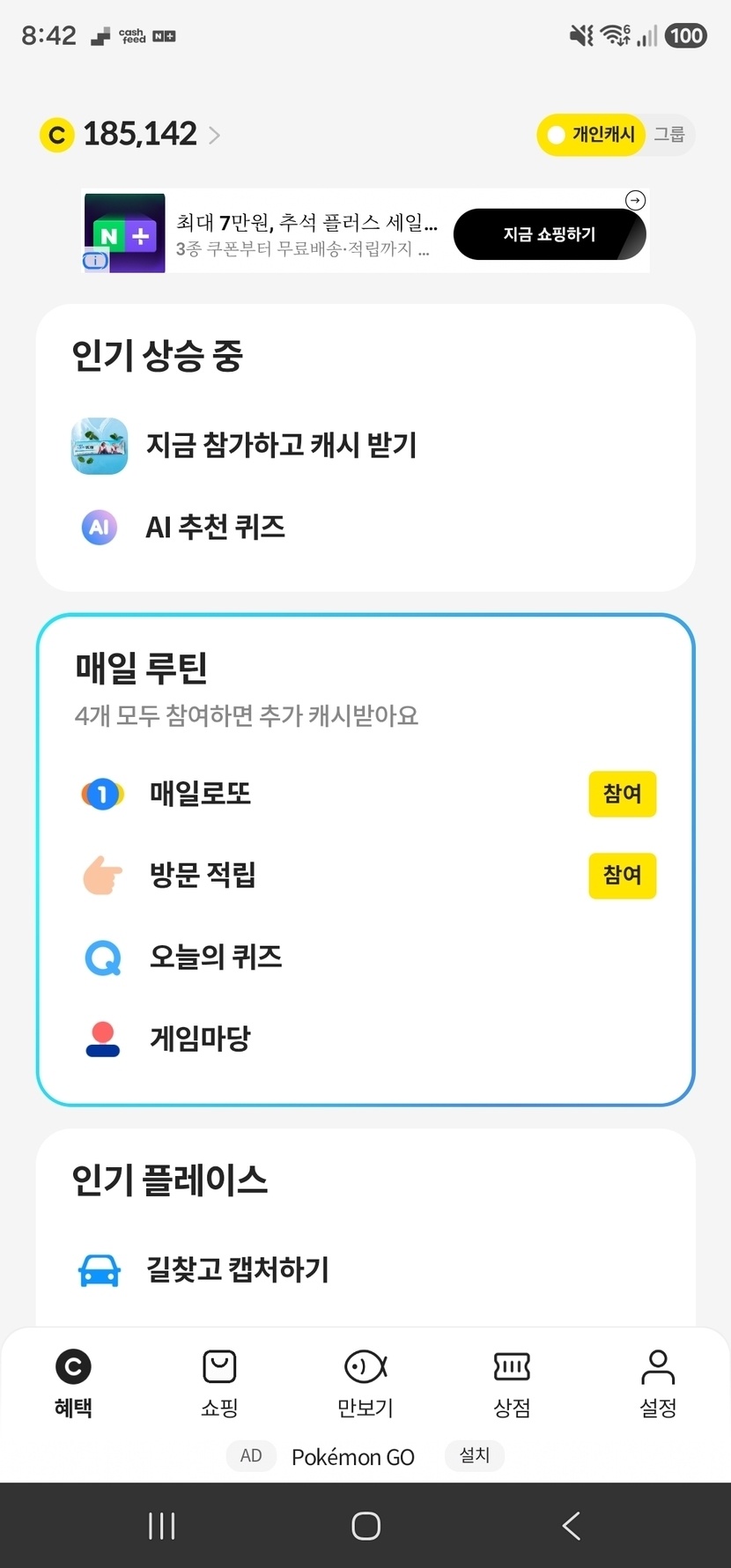Tap 설치 for Pokémon GO ad
Screen dimensions: 731x1568
pos(475,1455)
